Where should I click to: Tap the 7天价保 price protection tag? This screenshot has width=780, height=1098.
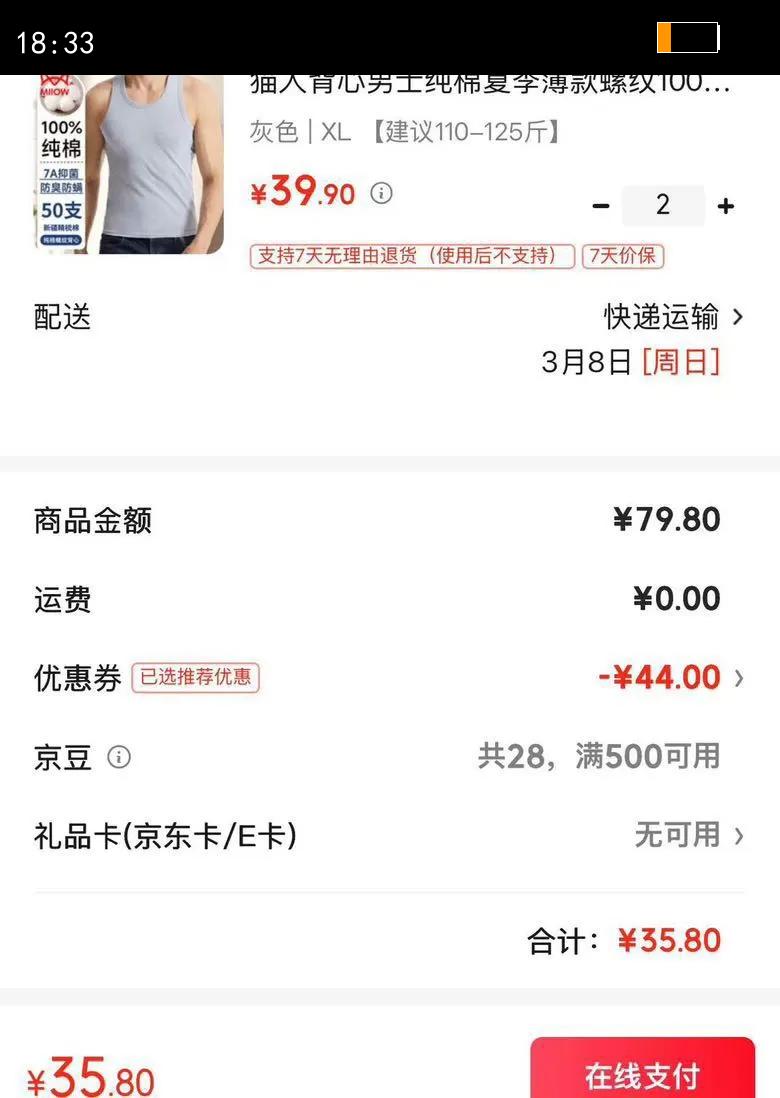click(x=622, y=256)
